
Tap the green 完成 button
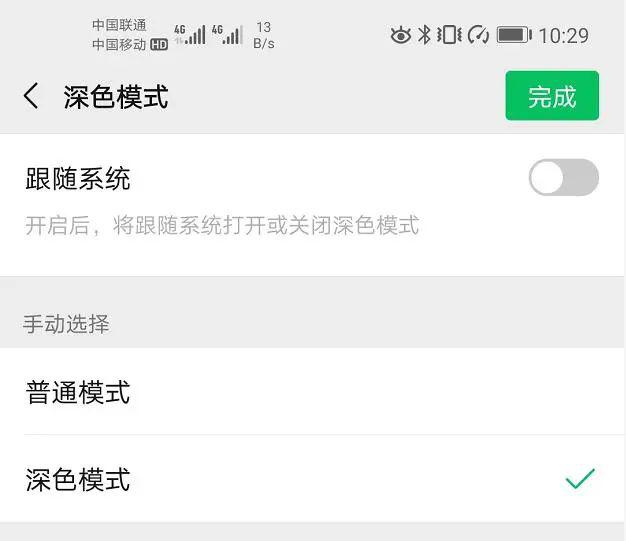(x=552, y=96)
